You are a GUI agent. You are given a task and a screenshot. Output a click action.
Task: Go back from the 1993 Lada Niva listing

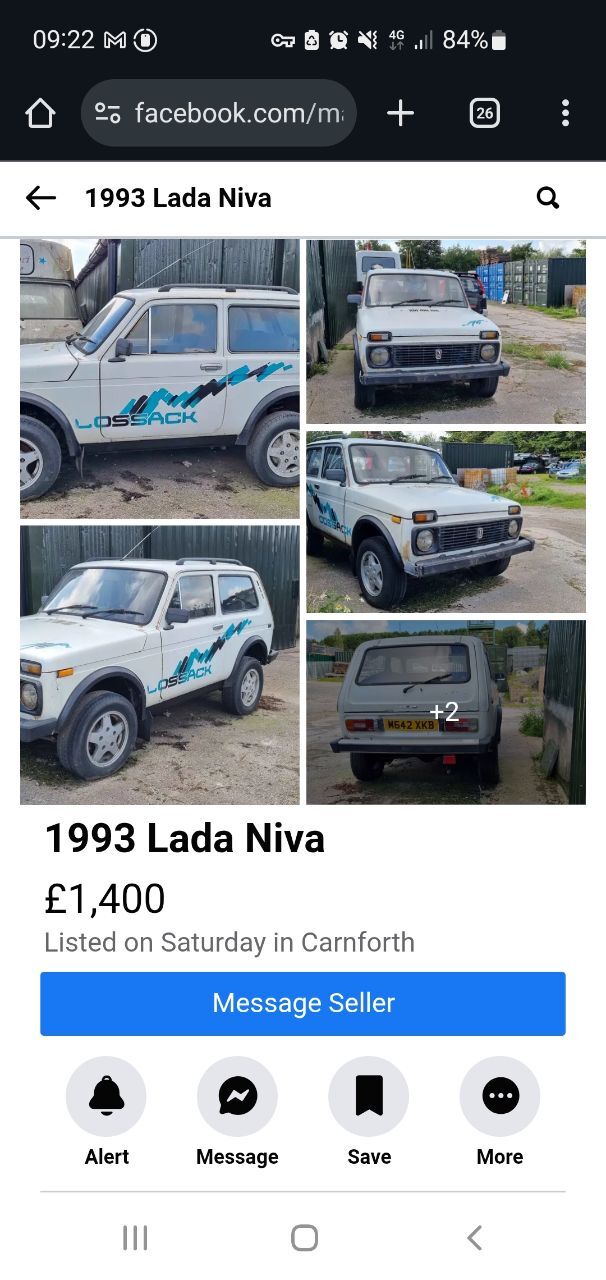pos(41,198)
